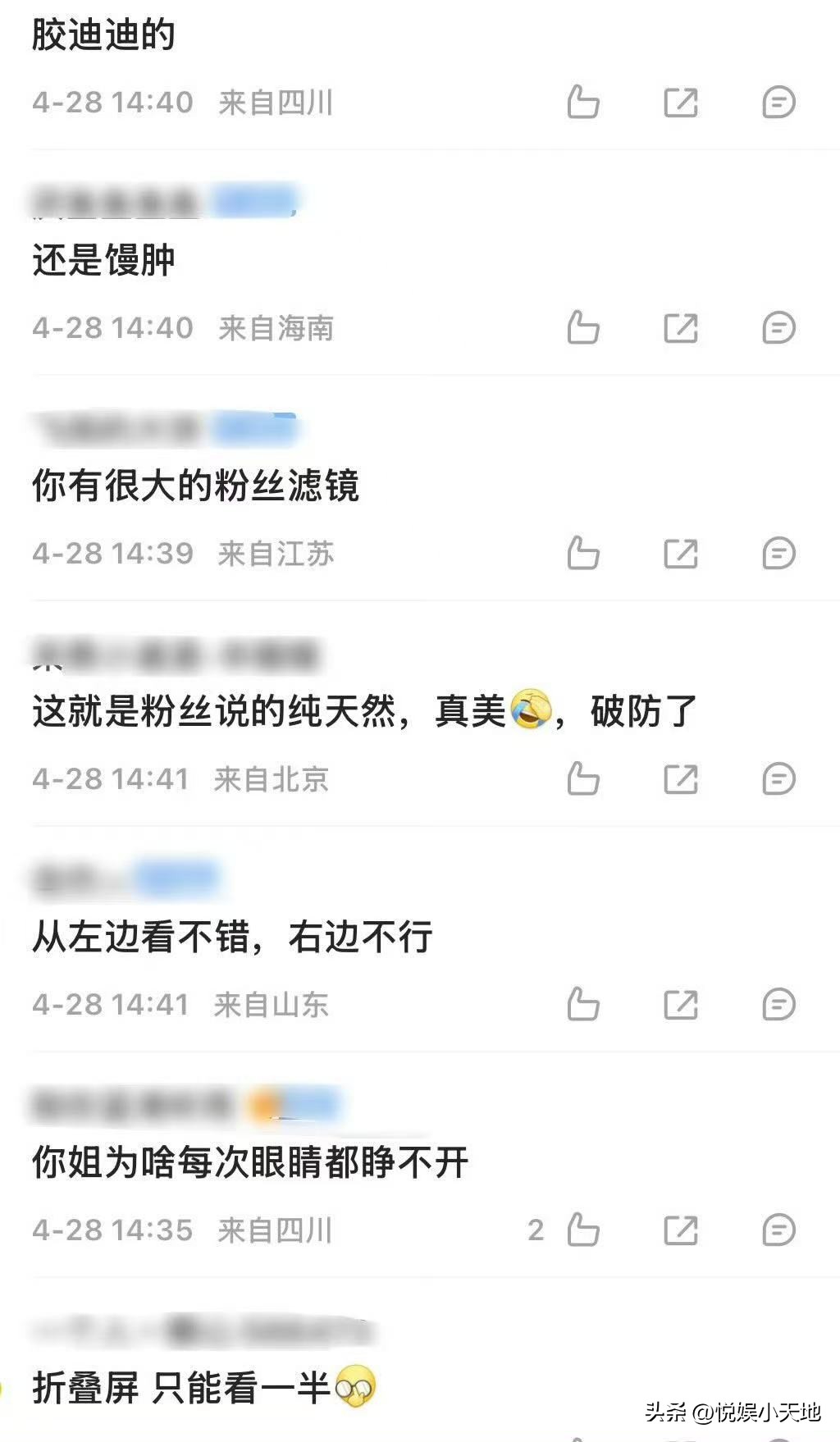Open the profile of the 还是馒肿 commenter

coord(115,203)
